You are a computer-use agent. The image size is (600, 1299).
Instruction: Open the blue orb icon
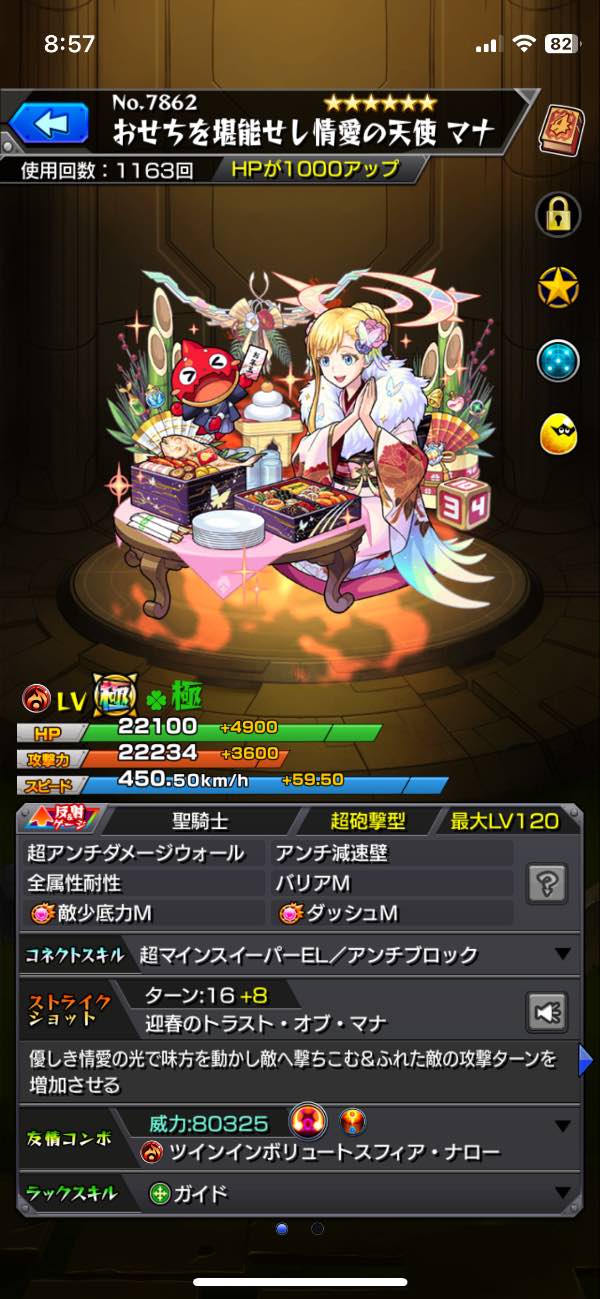point(557,361)
